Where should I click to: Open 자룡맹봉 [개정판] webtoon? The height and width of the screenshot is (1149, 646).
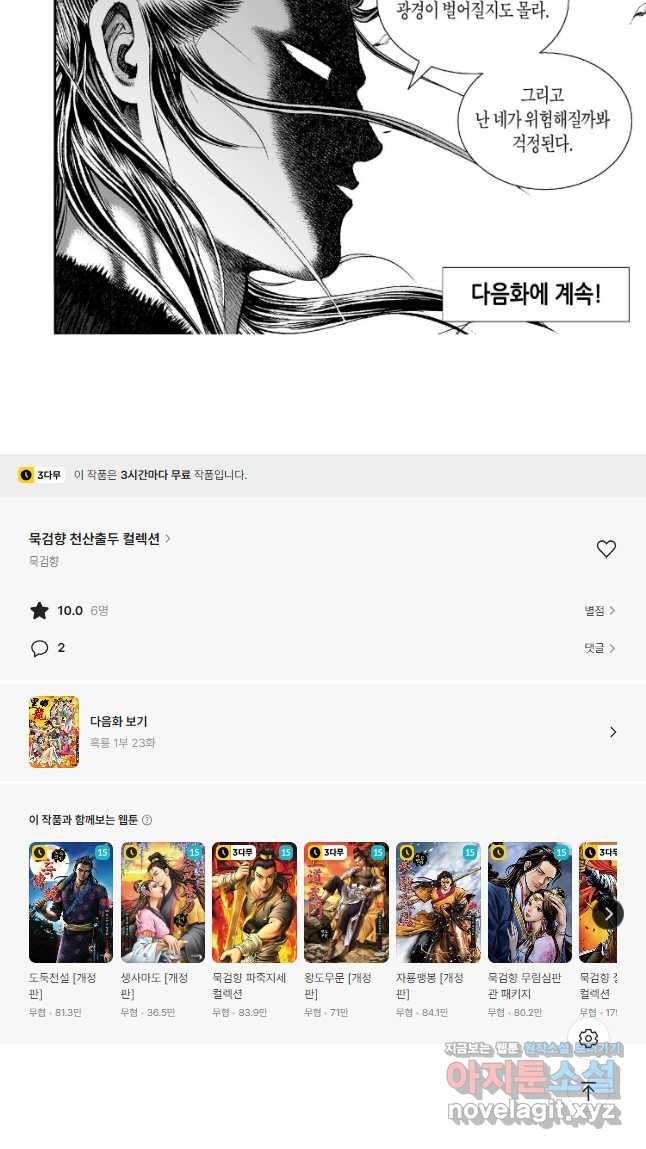point(438,902)
